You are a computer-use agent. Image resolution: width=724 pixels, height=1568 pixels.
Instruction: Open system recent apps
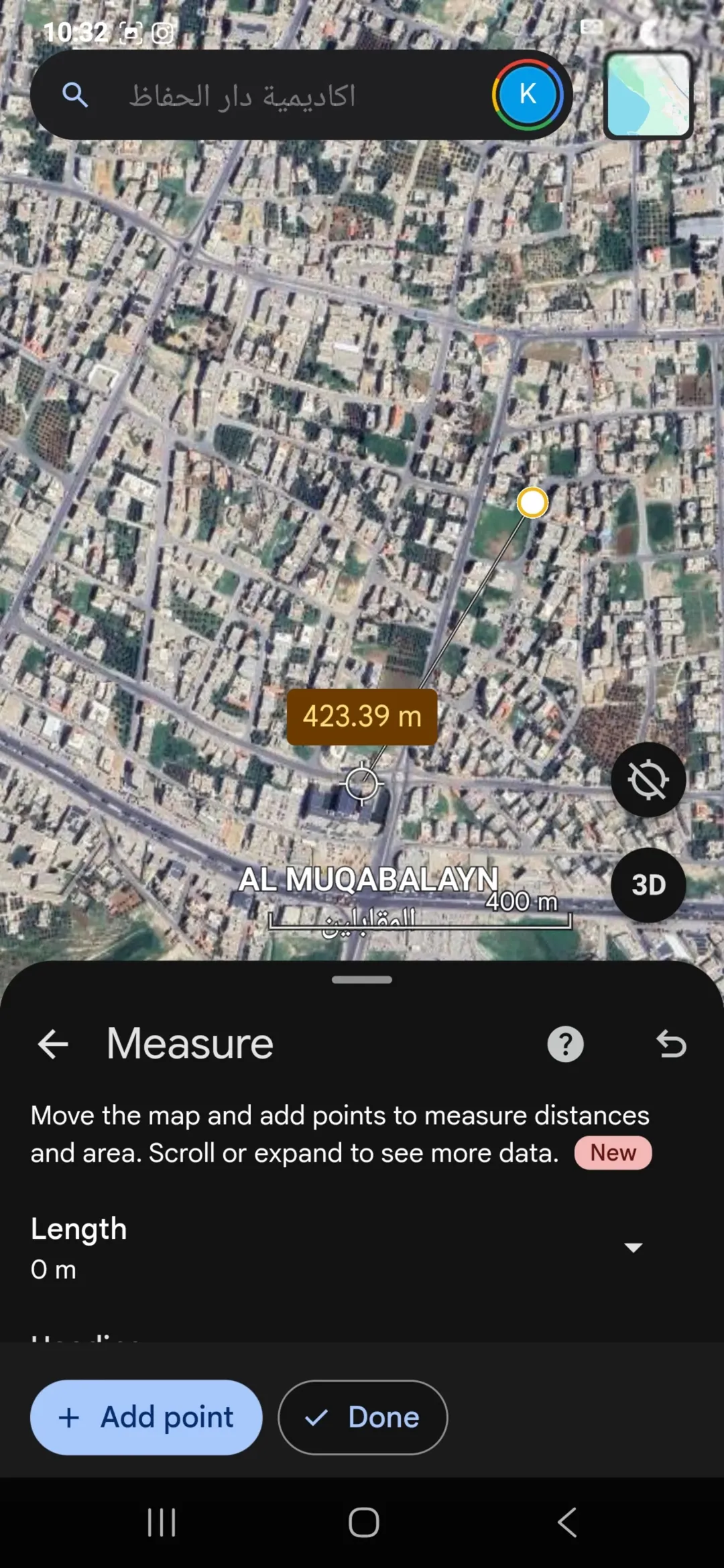[162, 1522]
